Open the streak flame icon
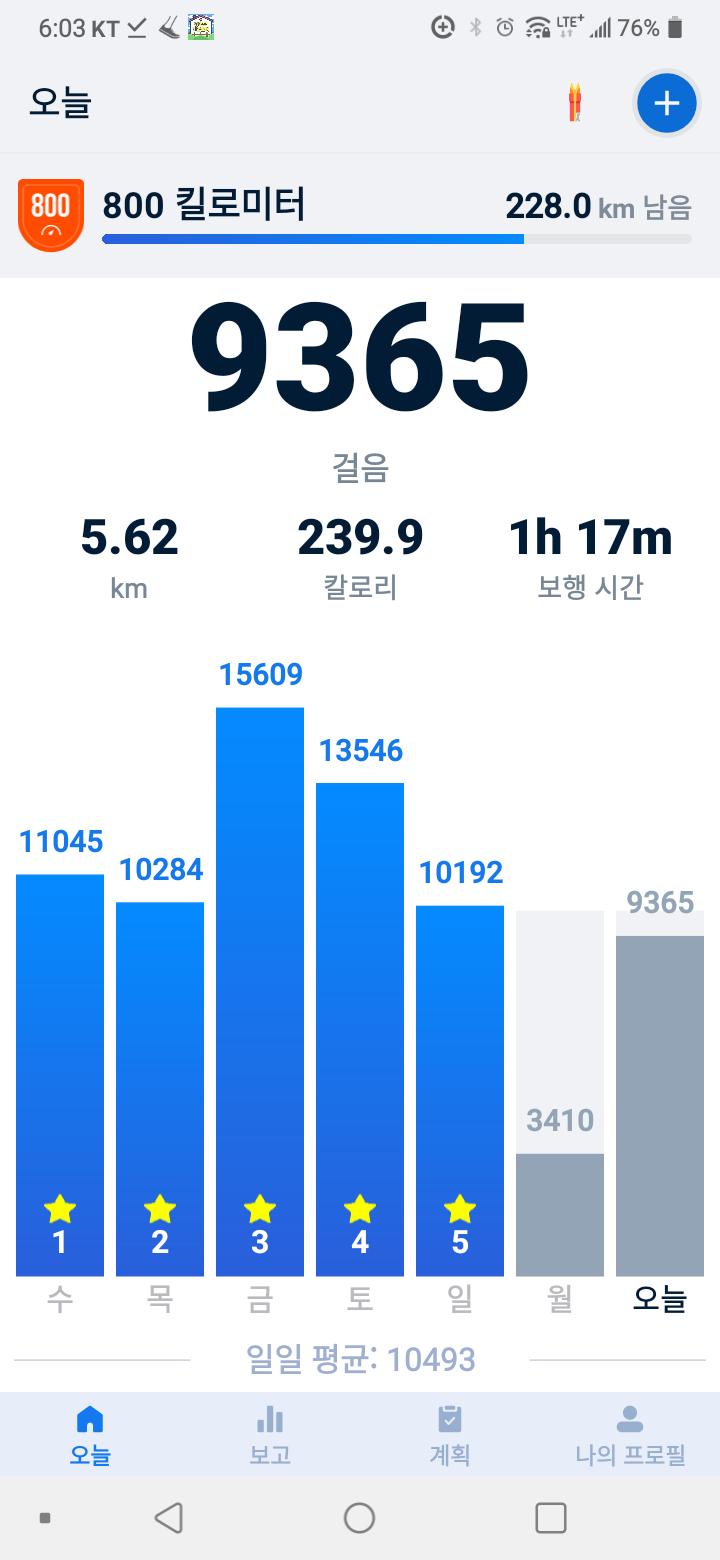The width and height of the screenshot is (720, 1560). pyautogui.click(x=575, y=103)
